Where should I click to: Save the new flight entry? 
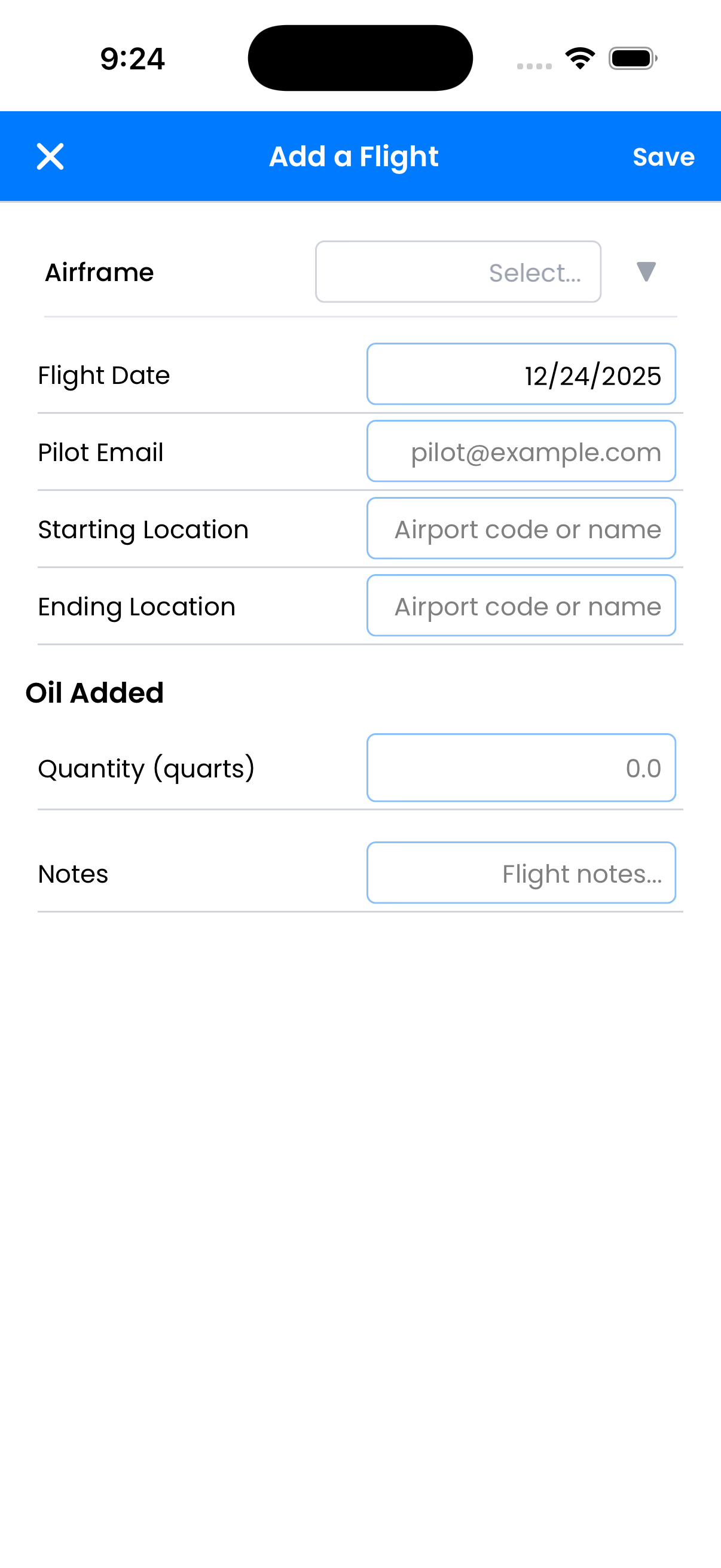(663, 157)
